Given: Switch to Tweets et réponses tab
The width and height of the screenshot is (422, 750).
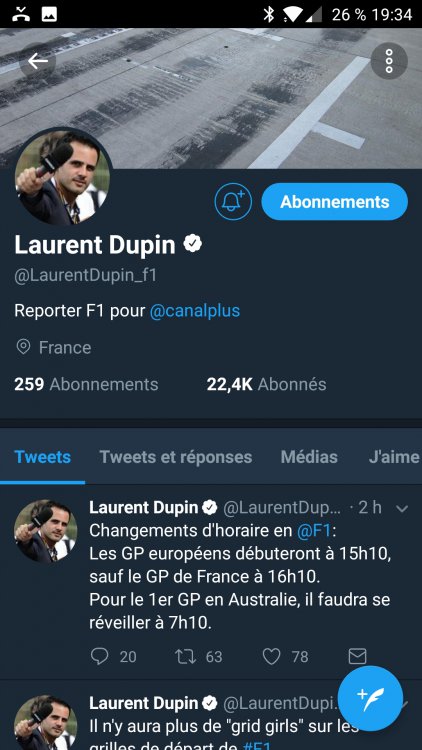Looking at the screenshot, I should tap(176, 457).
